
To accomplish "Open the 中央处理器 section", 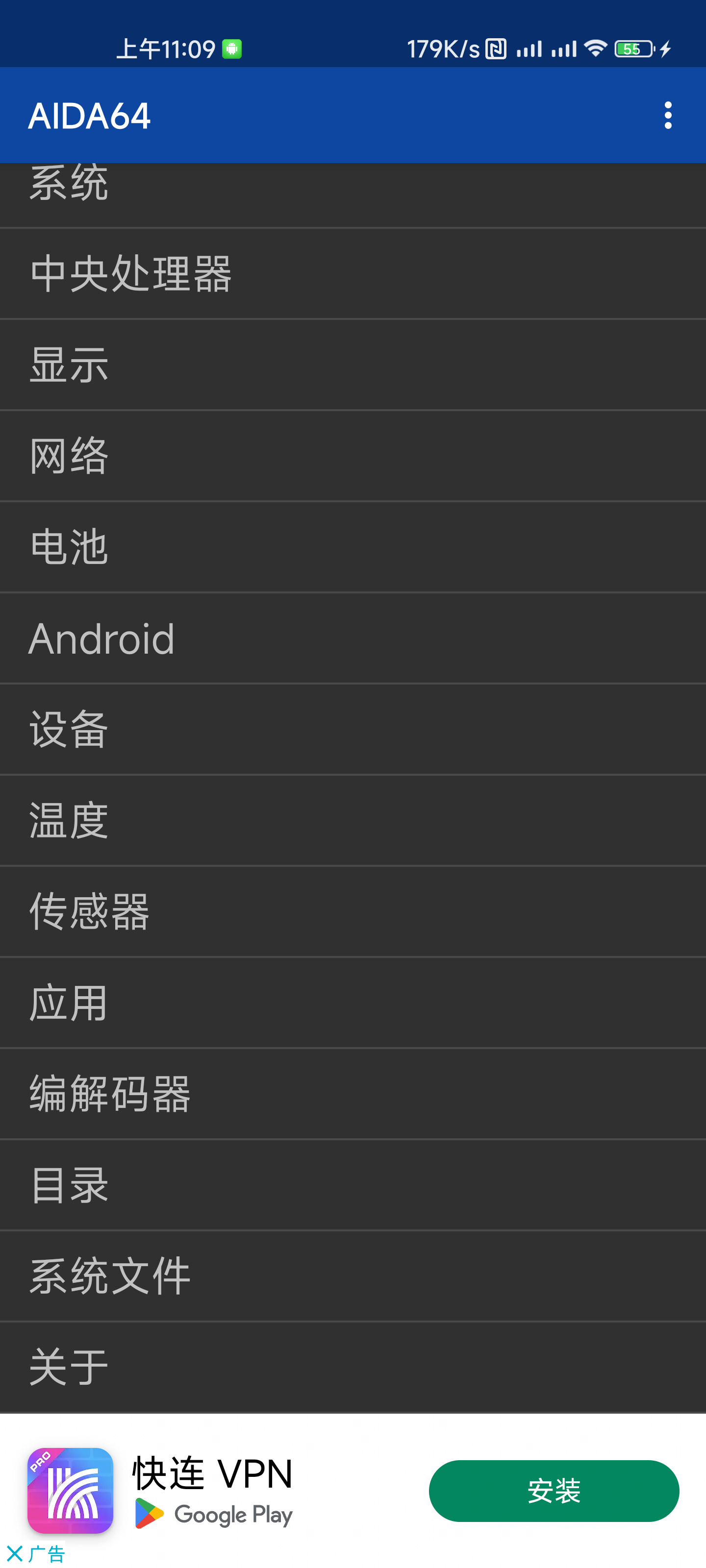I will (353, 273).
